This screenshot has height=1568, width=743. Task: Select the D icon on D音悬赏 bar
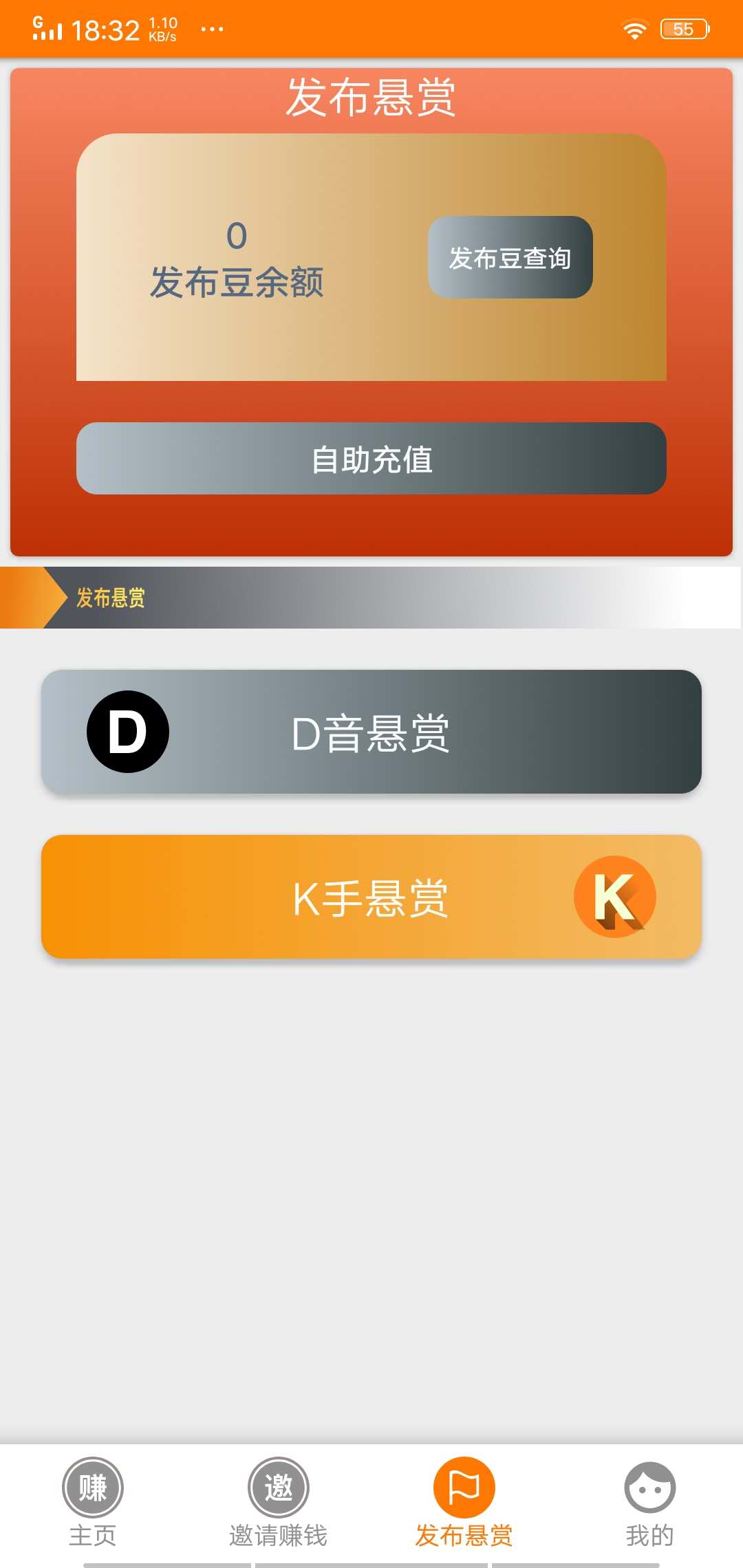pyautogui.click(x=128, y=733)
